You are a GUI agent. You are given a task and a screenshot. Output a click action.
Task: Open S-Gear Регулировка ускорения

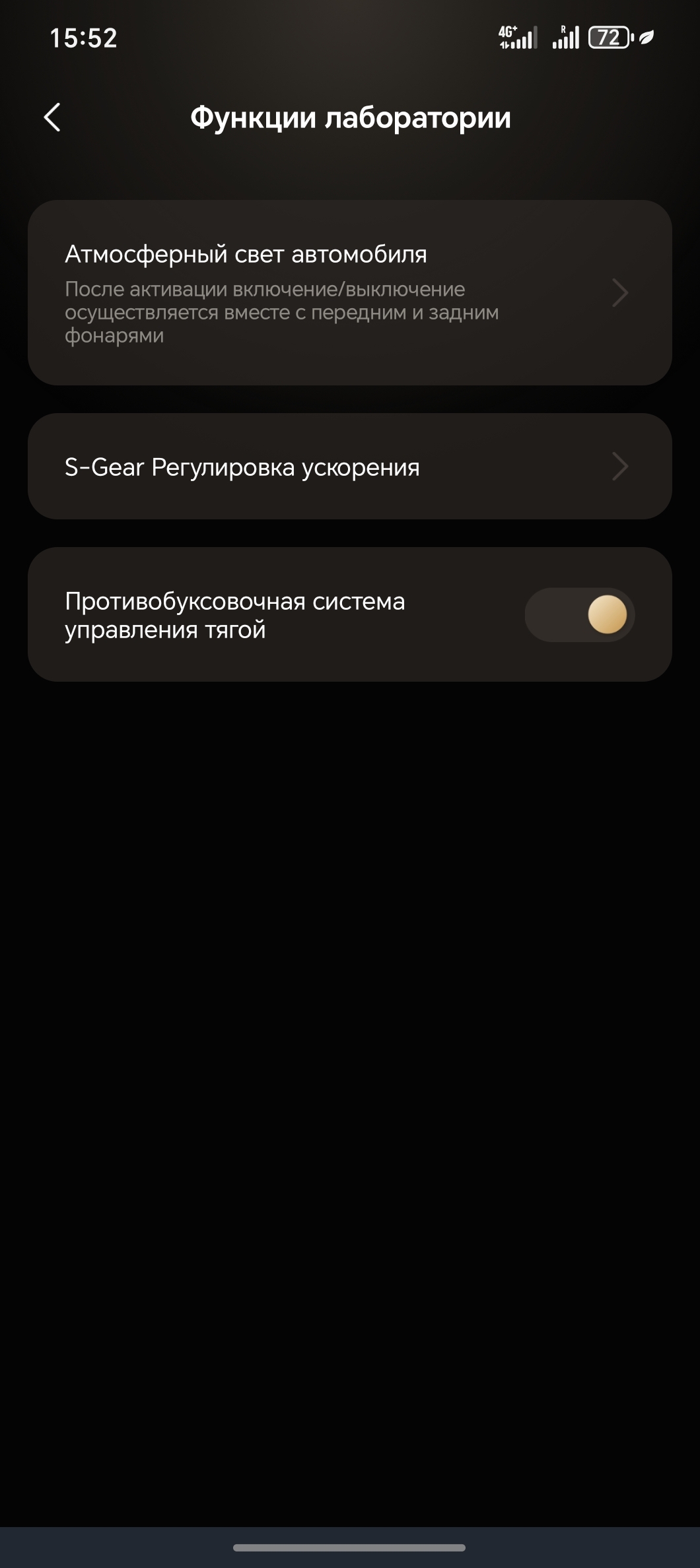pyautogui.click(x=349, y=467)
